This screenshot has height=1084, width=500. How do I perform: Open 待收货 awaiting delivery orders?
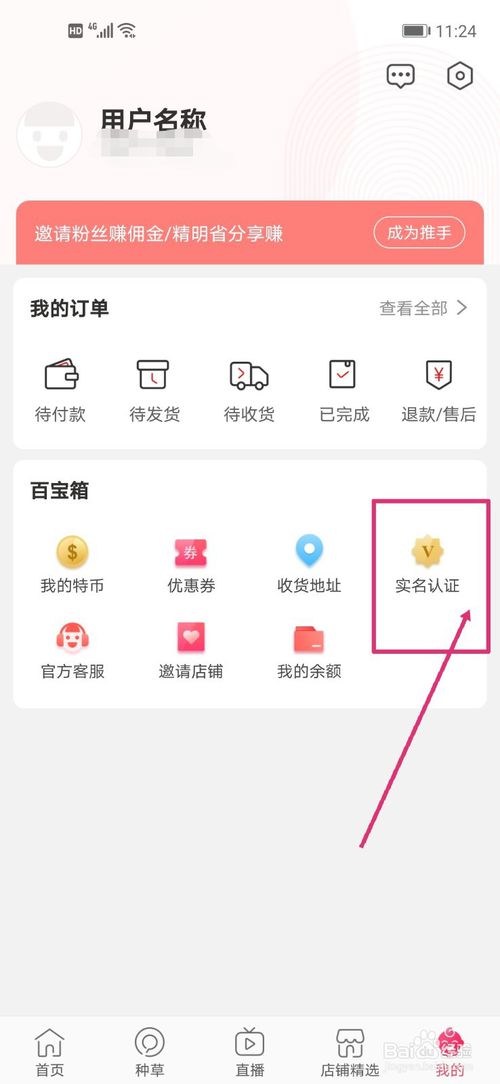[x=249, y=391]
